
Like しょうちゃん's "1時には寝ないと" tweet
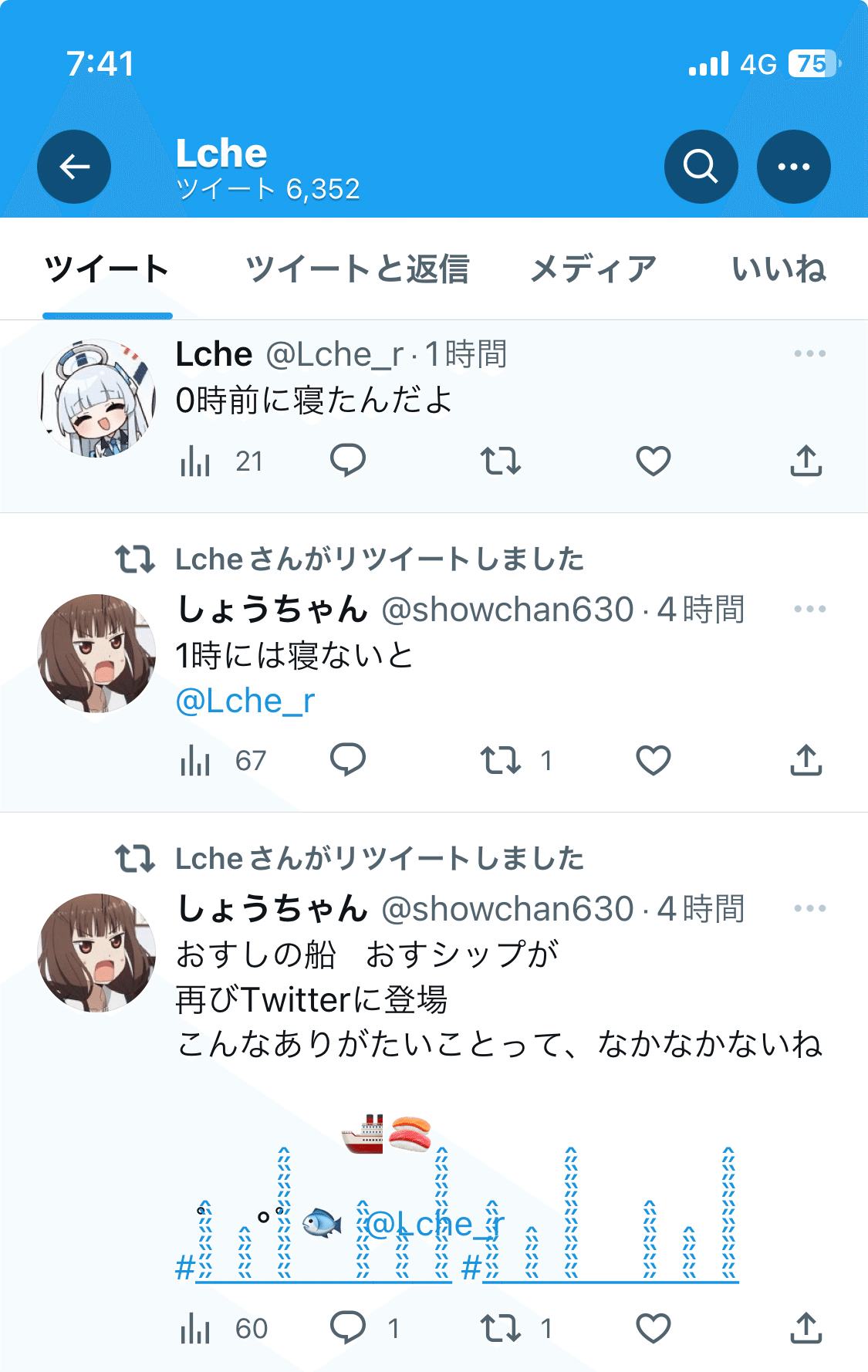654,760
